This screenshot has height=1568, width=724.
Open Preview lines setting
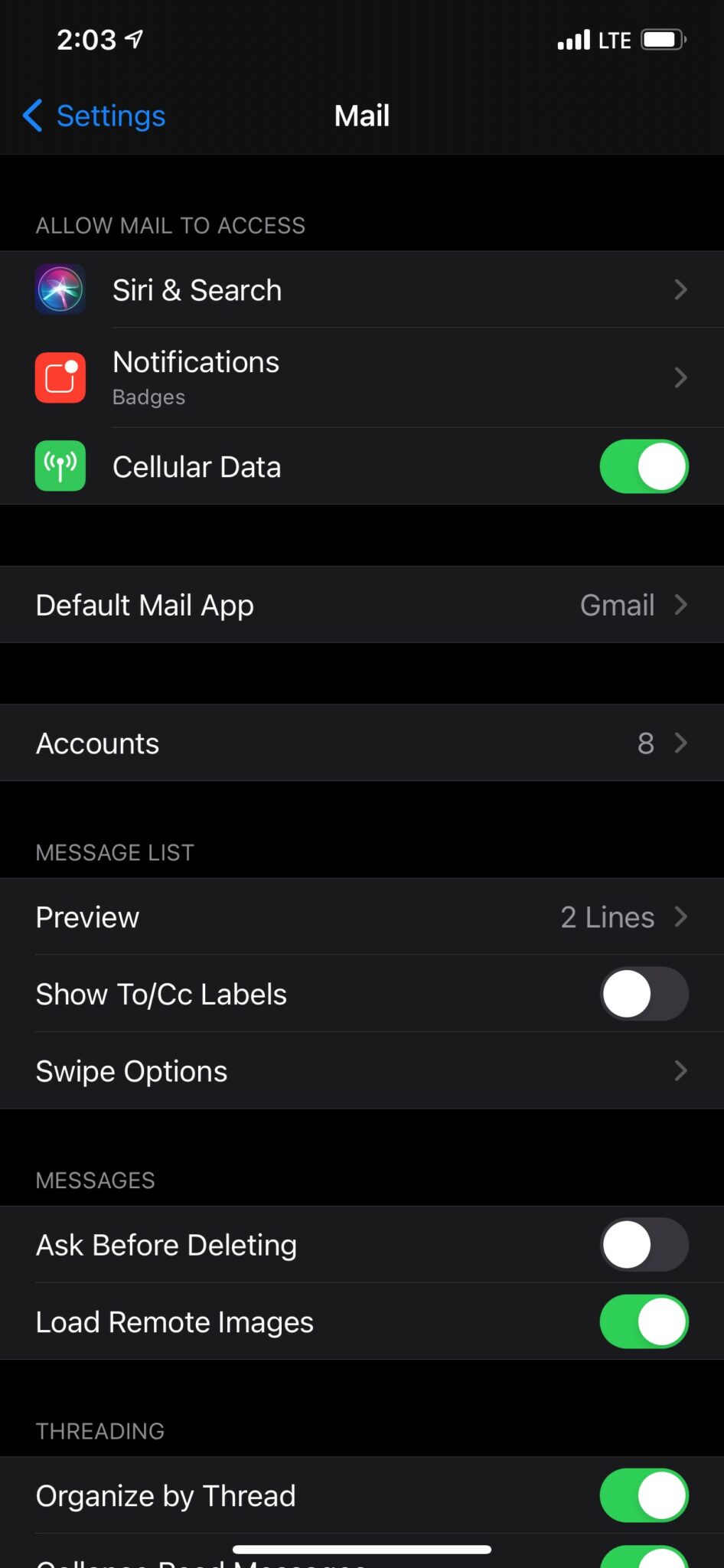click(362, 916)
